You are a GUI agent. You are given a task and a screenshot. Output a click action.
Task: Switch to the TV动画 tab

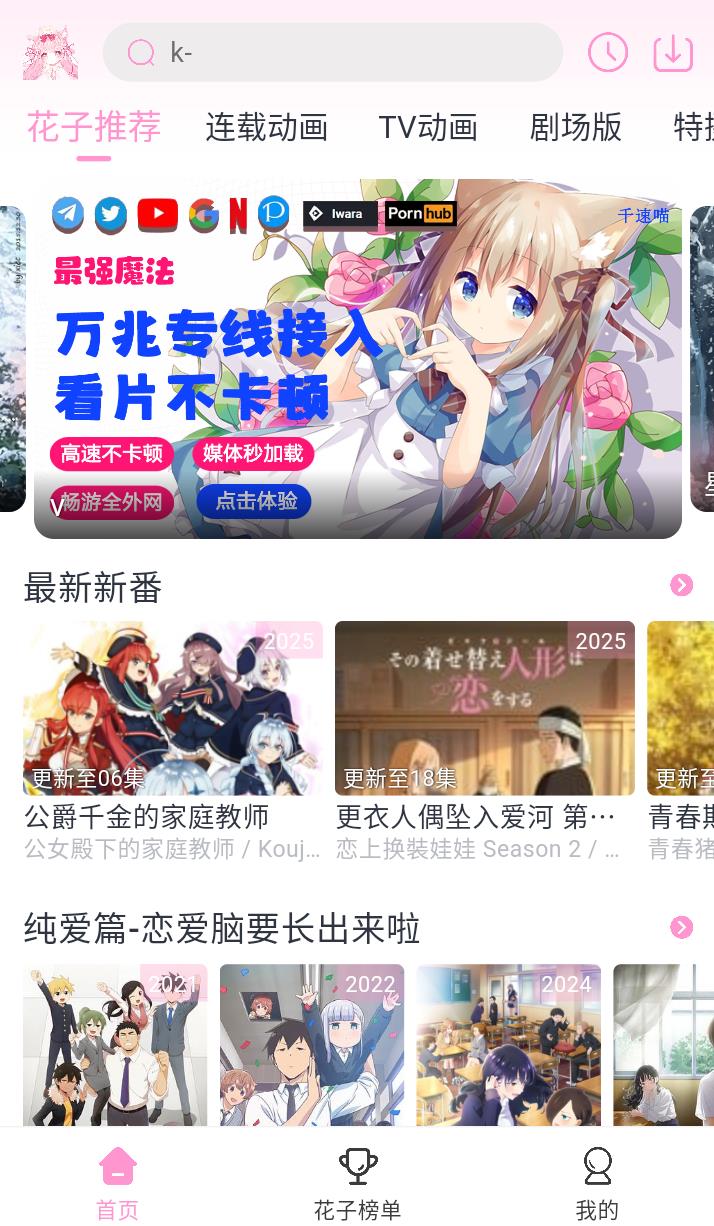[428, 127]
